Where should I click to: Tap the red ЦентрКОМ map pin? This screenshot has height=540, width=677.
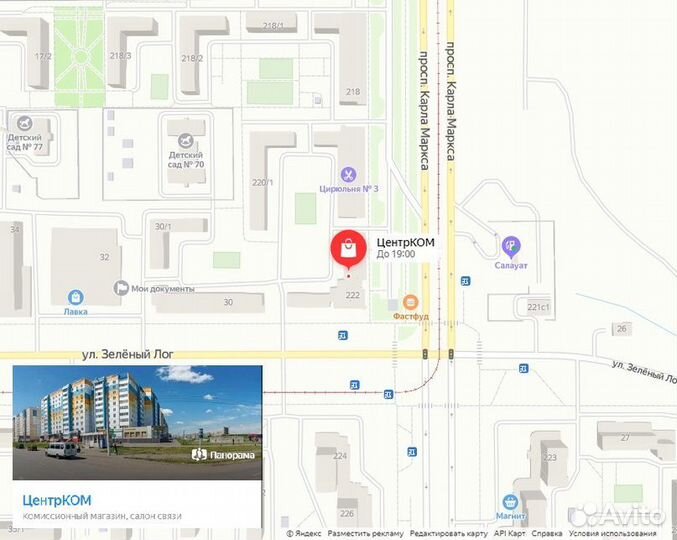(347, 247)
